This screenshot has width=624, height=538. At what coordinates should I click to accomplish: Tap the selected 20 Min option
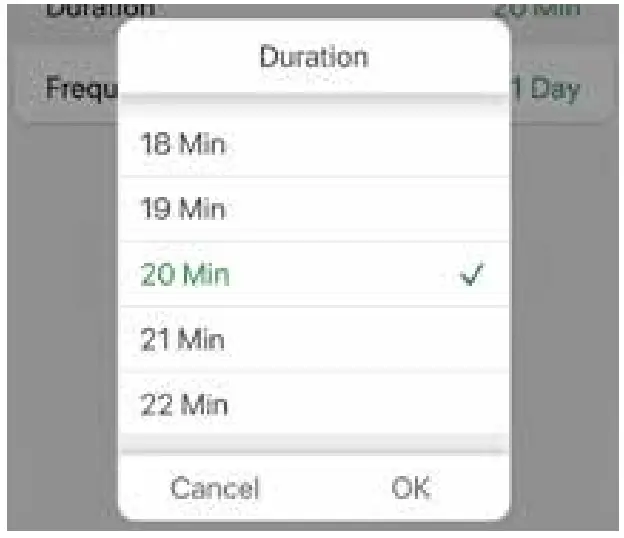click(312, 275)
